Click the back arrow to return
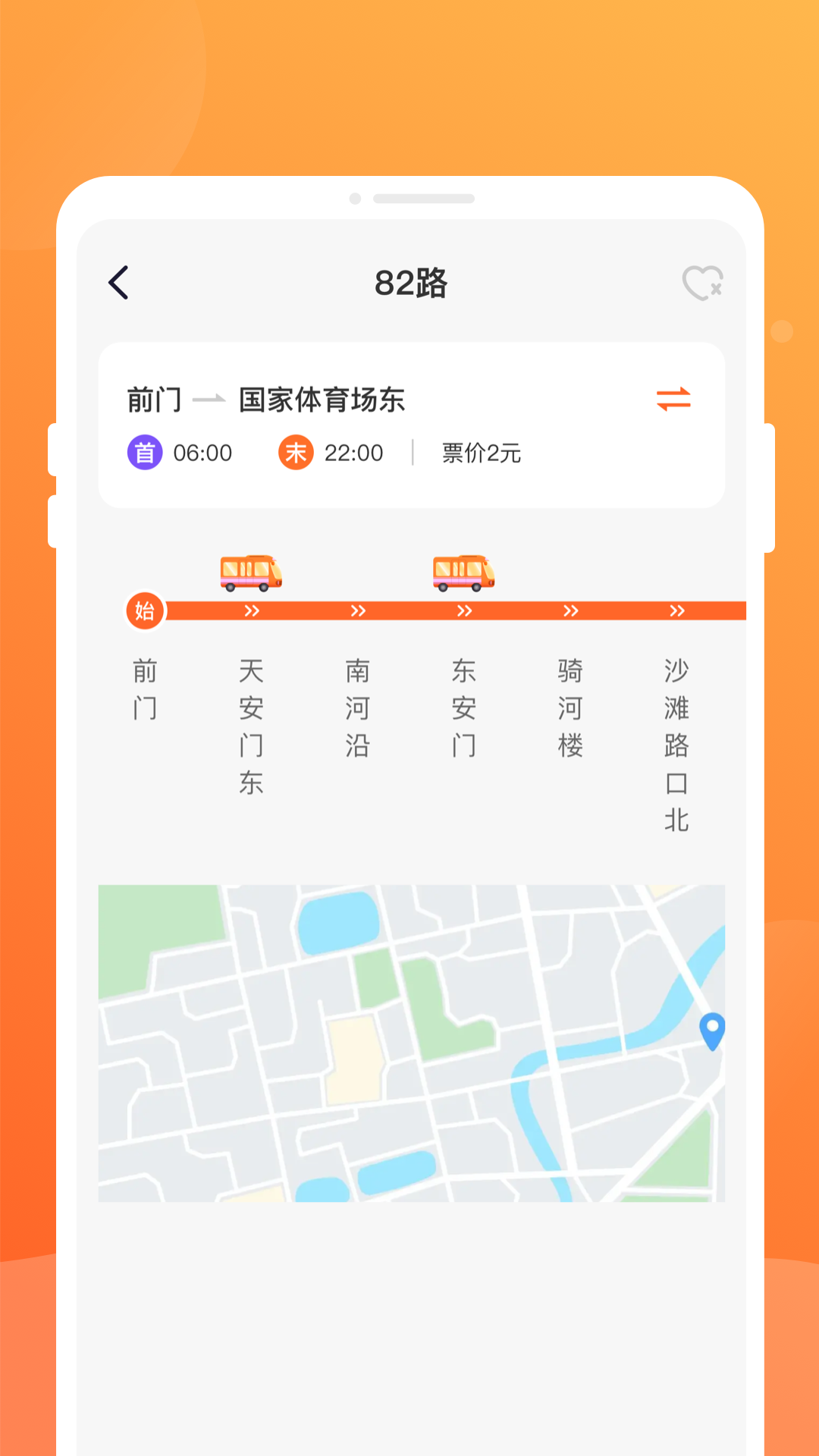The height and width of the screenshot is (1456, 819). [118, 282]
